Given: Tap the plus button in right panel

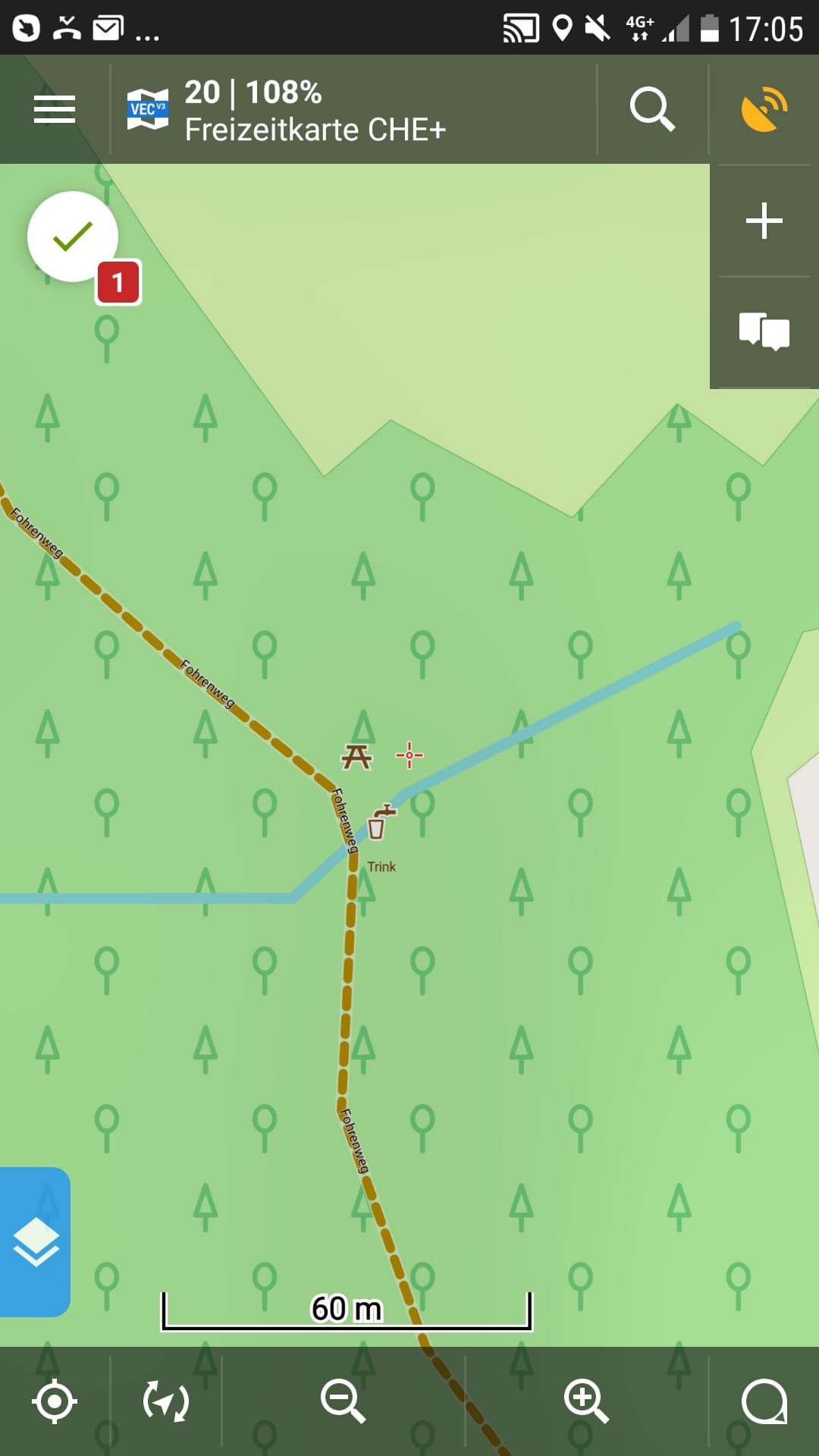Looking at the screenshot, I should pos(764,221).
